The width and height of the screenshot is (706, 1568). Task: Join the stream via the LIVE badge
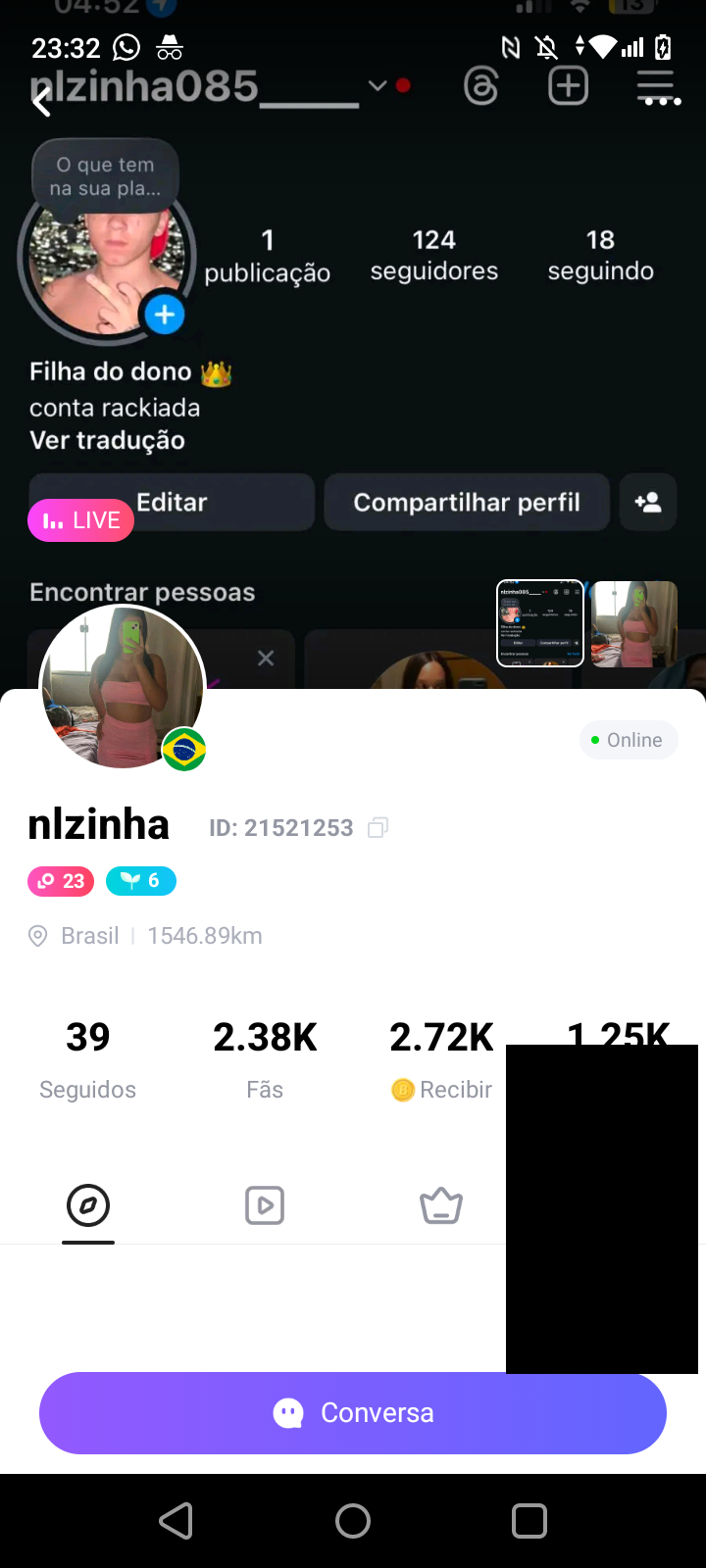81,520
